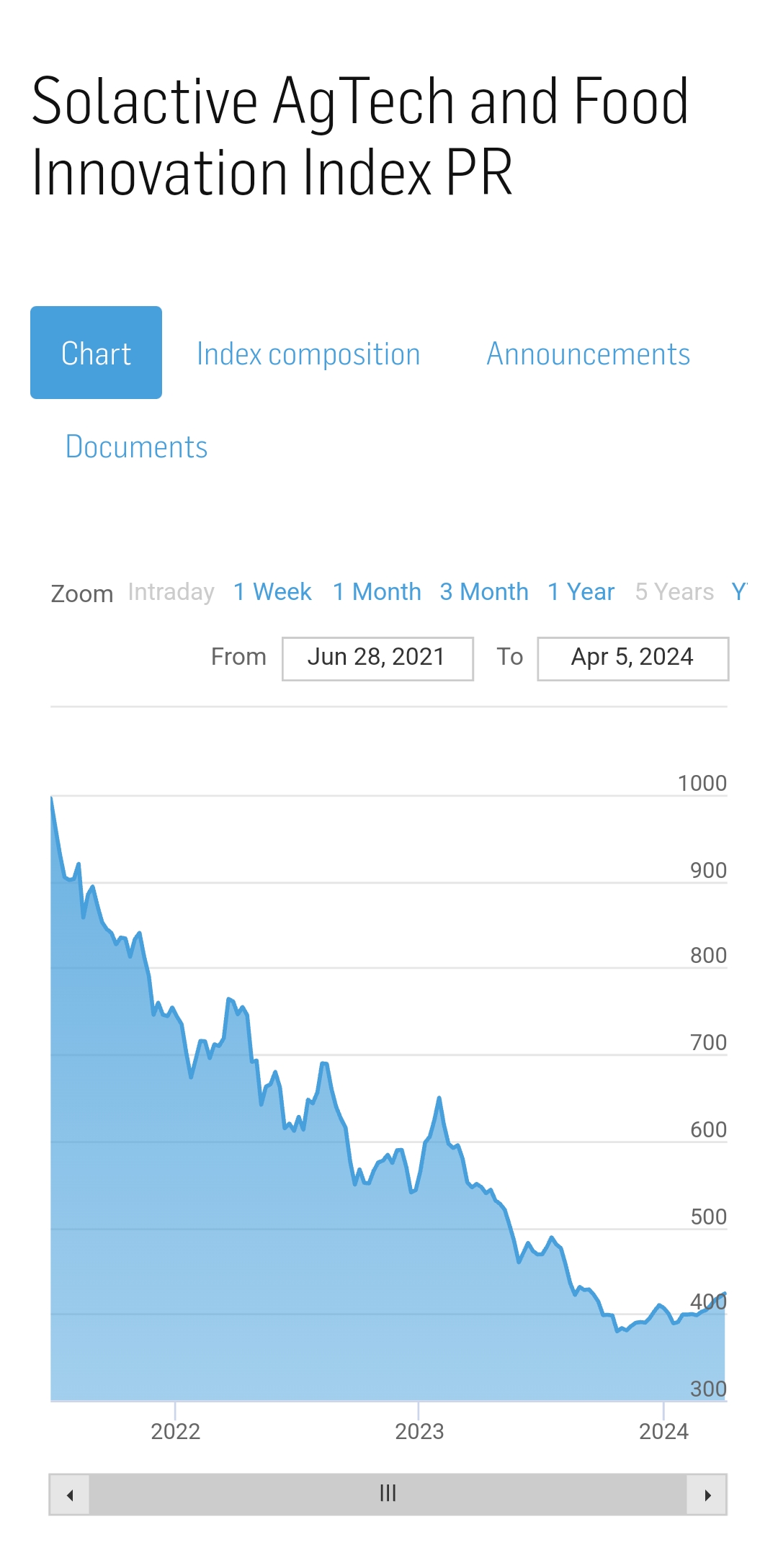778x1568 pixels.
Task: Edit the To date Apr 5, 2024
Action: pyautogui.click(x=632, y=658)
